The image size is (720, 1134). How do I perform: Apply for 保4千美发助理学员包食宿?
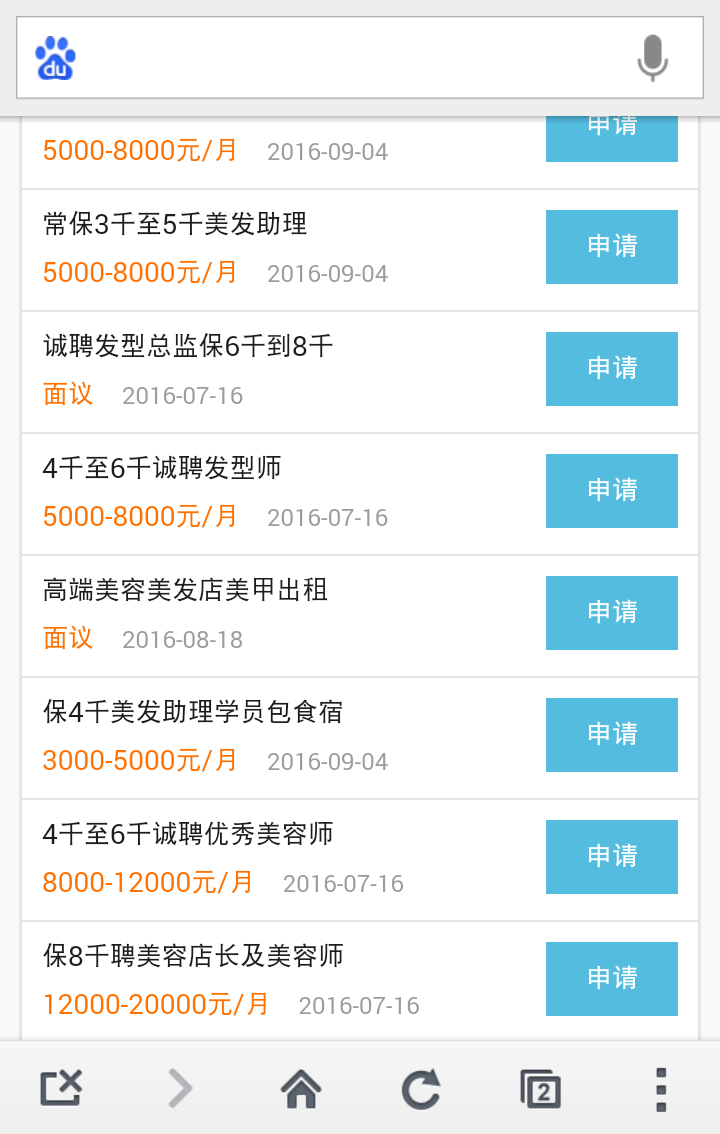tap(611, 735)
